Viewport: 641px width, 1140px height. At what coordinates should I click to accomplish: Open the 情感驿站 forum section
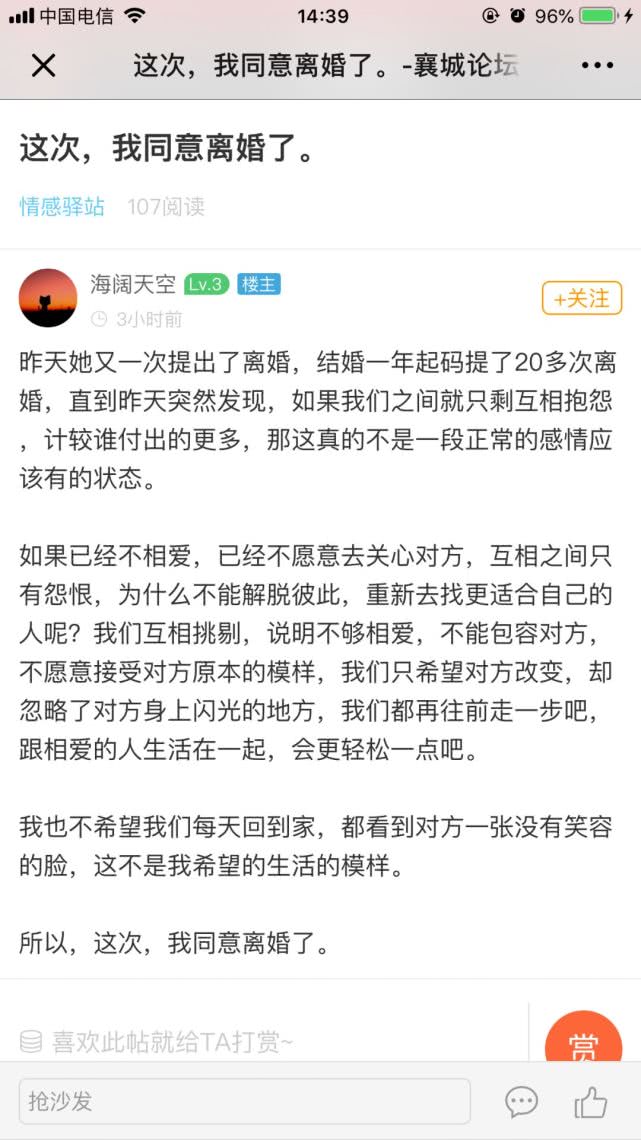[x=62, y=206]
